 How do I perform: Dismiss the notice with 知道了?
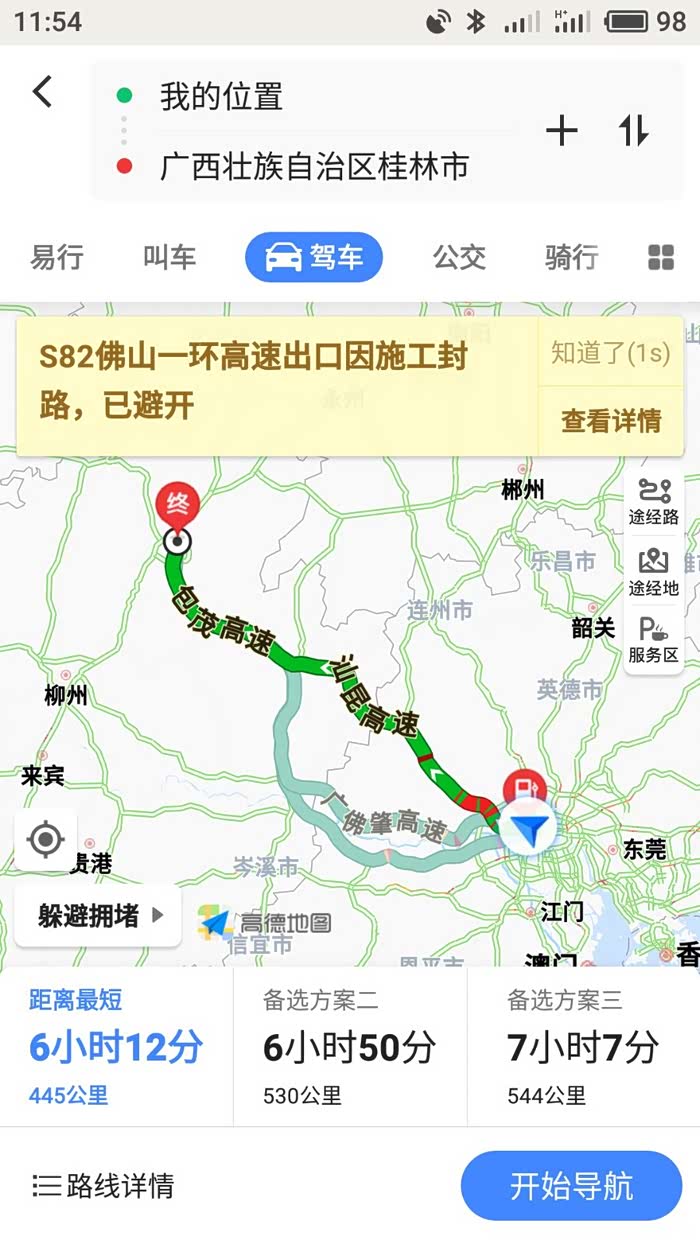tap(610, 353)
